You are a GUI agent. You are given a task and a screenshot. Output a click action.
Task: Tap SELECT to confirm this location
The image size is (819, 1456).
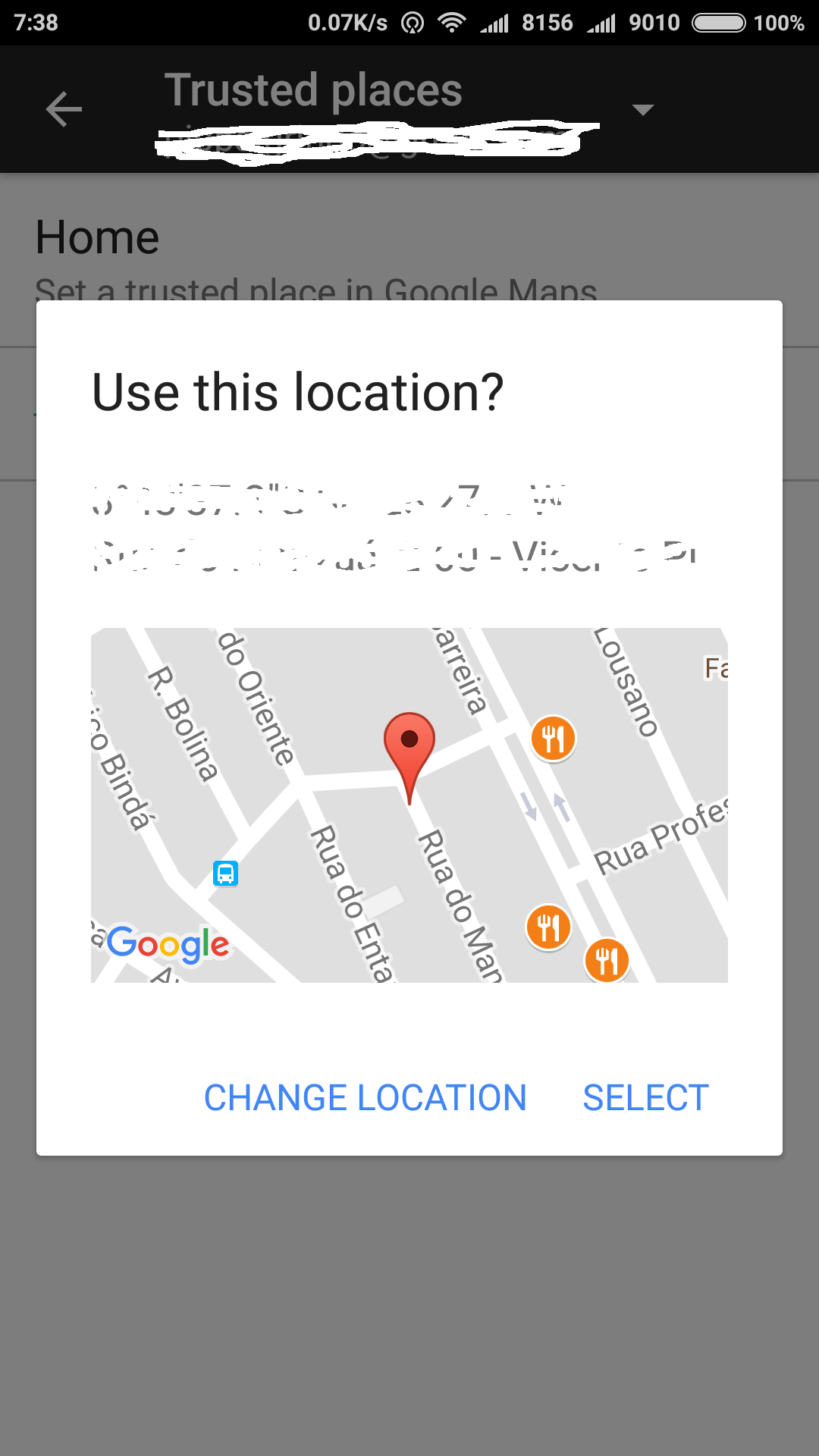click(645, 1097)
